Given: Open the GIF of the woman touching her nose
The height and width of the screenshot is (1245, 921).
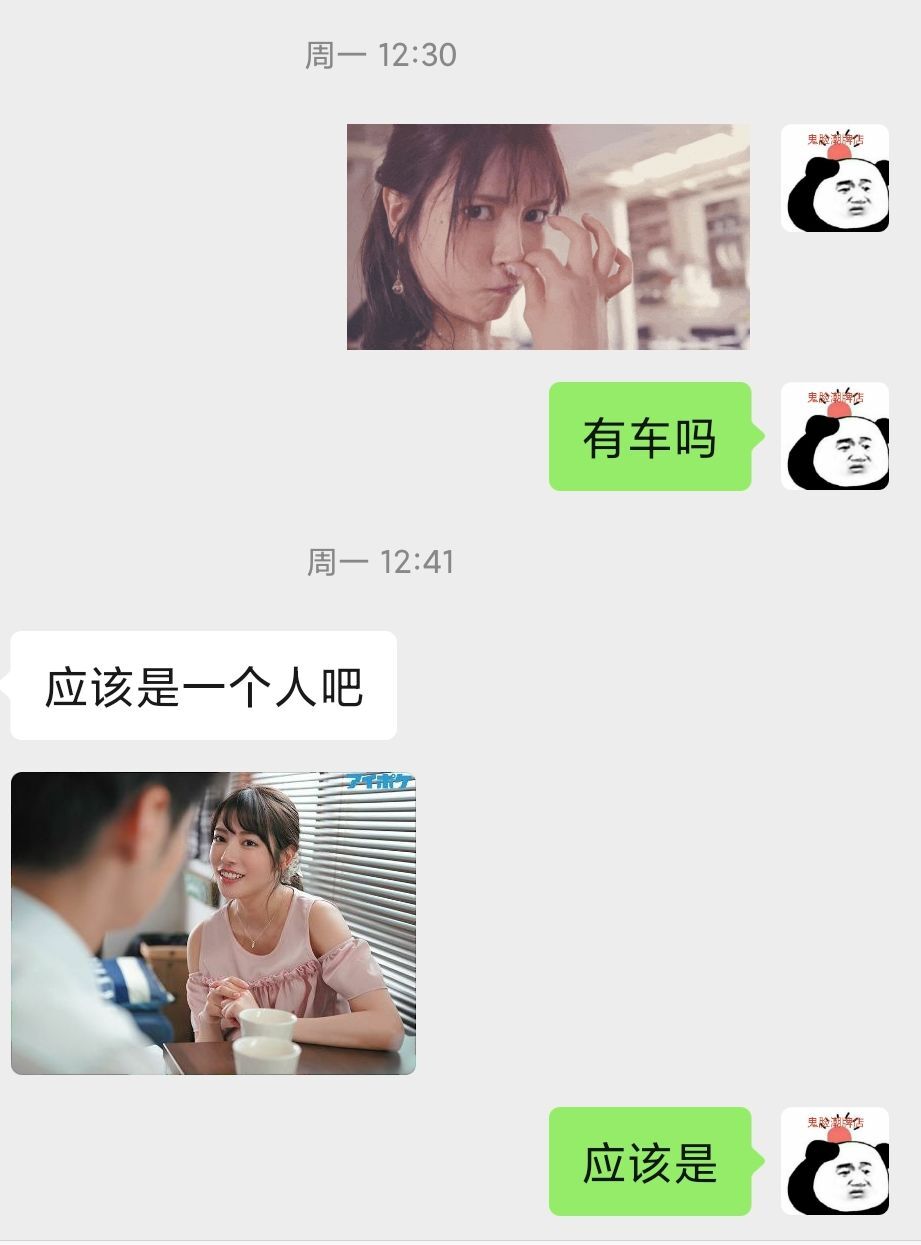Looking at the screenshot, I should pos(547,235).
